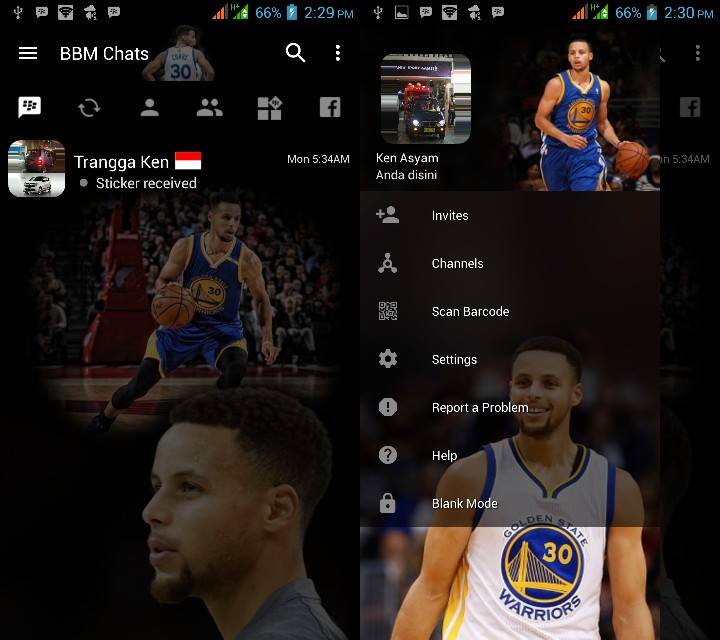
Task: Switch to the single-person contacts tab
Action: coord(149,108)
